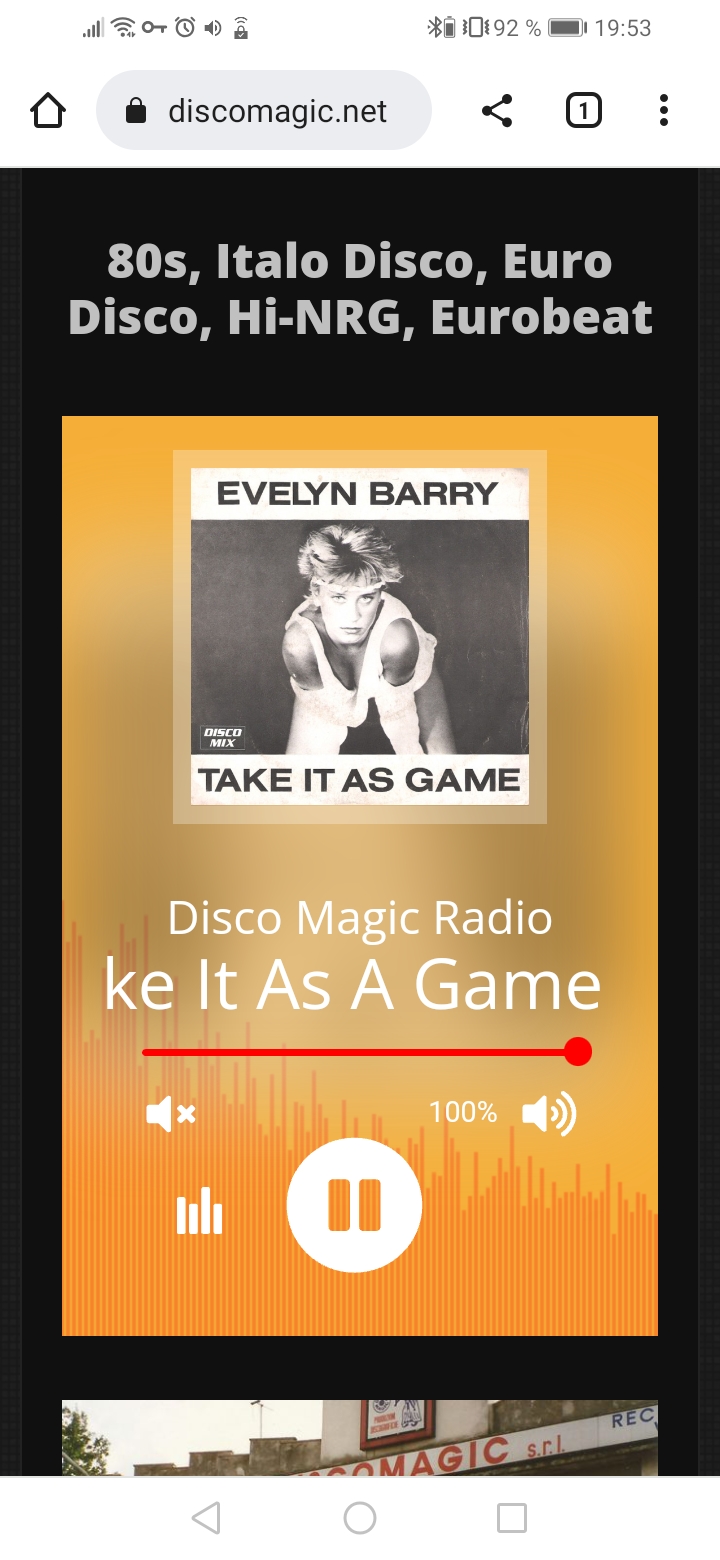Share this page

pyautogui.click(x=497, y=110)
